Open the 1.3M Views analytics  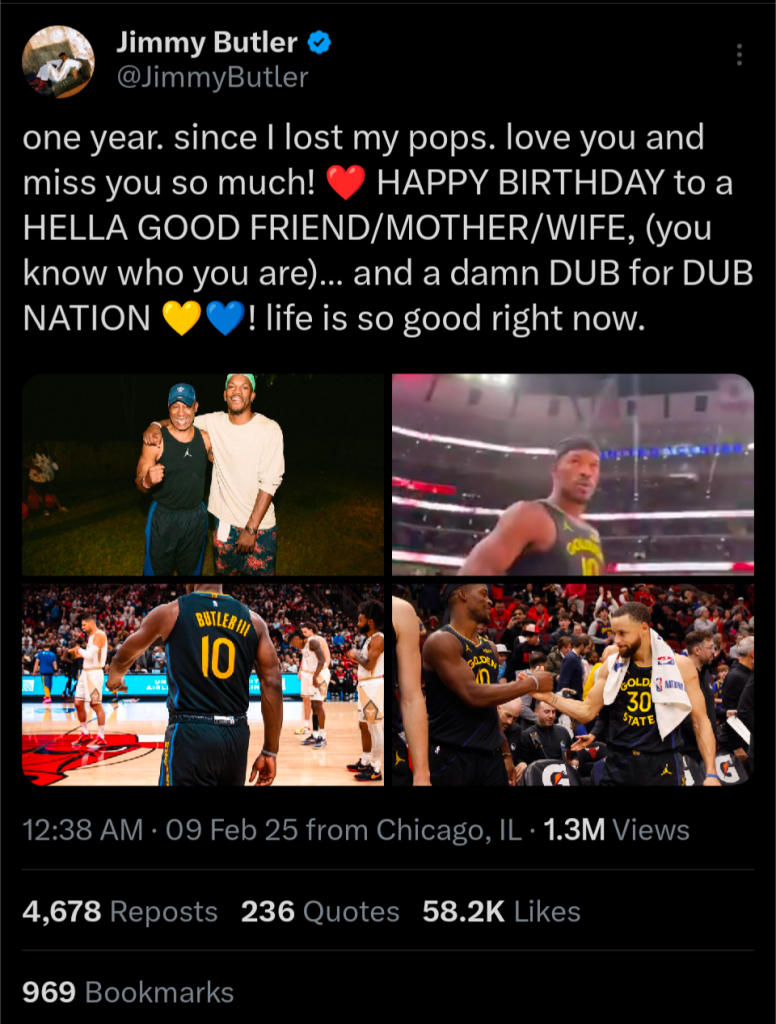(616, 830)
